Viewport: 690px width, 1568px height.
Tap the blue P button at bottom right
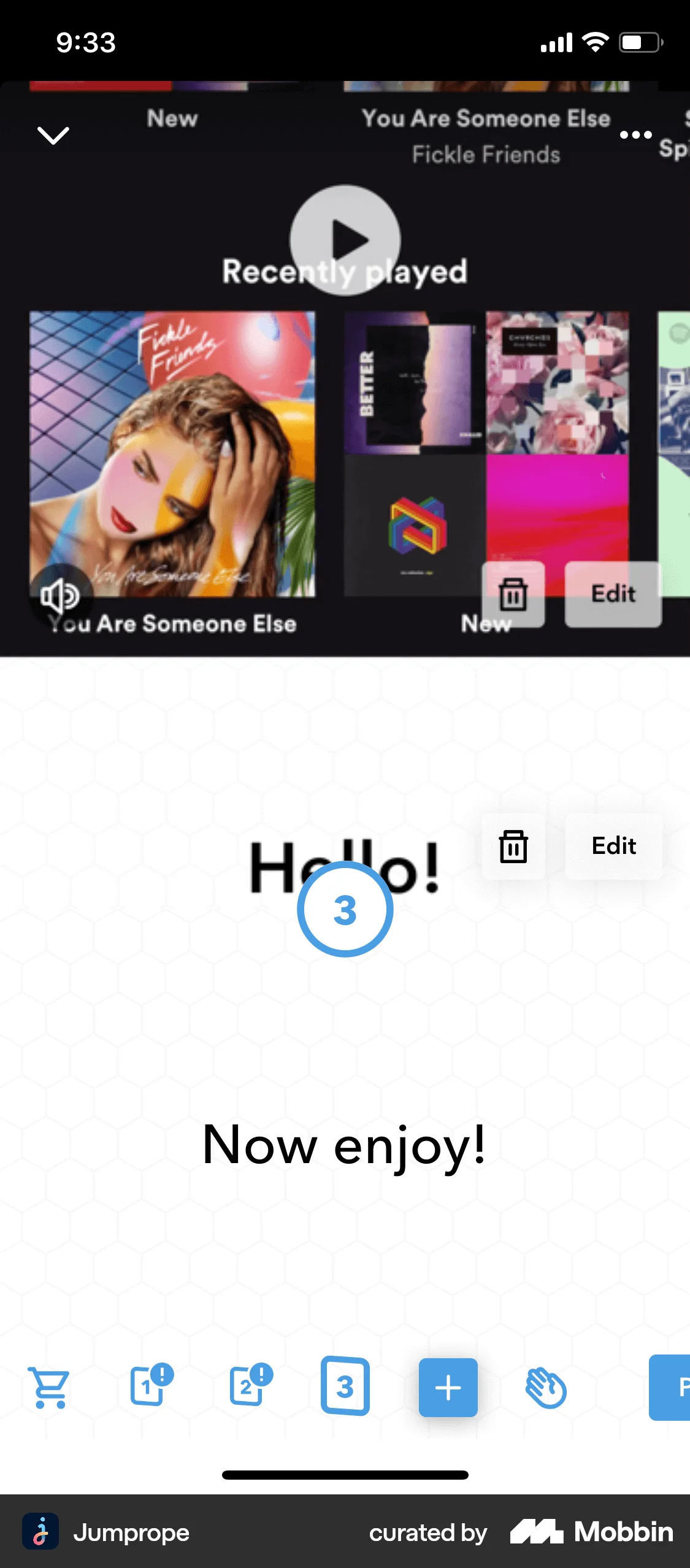[675, 1388]
